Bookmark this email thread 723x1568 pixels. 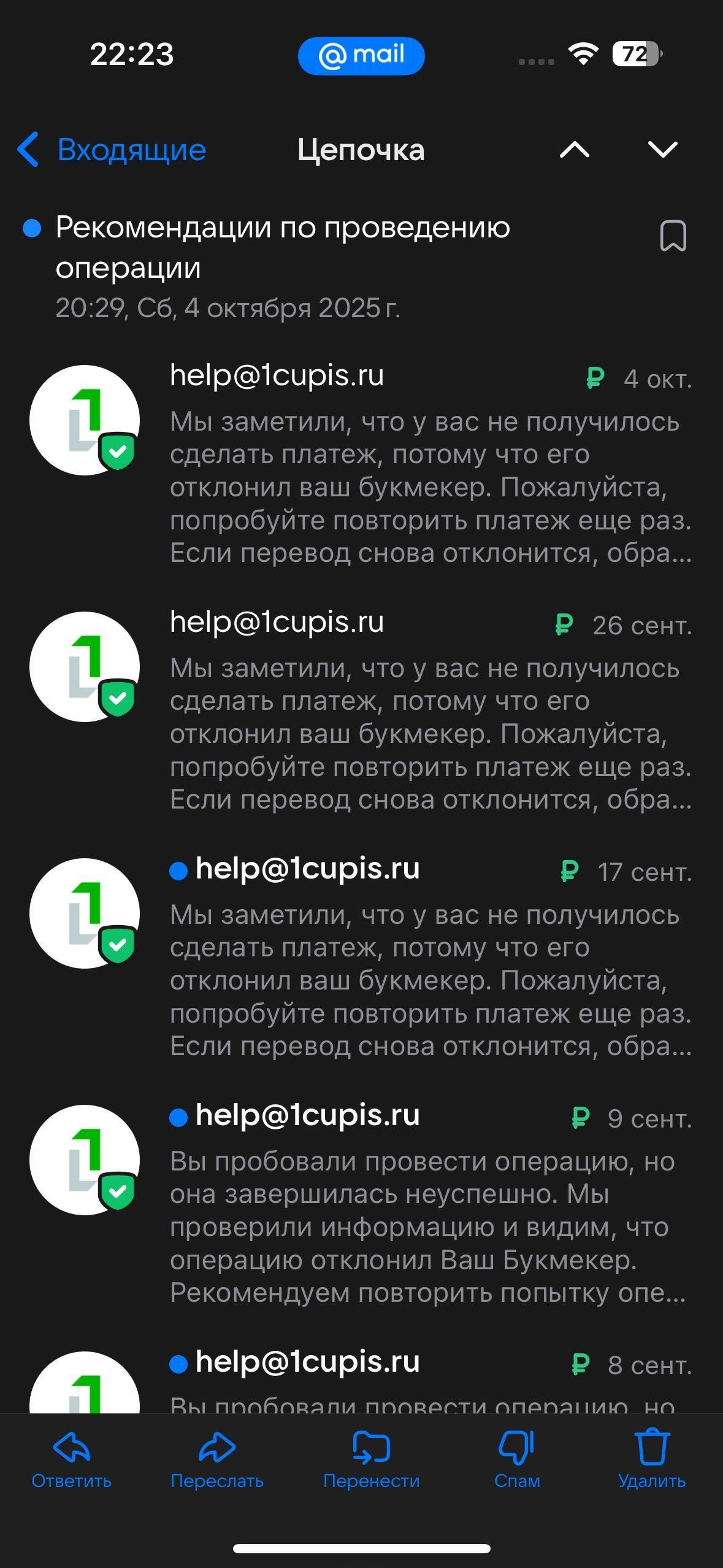point(673,236)
